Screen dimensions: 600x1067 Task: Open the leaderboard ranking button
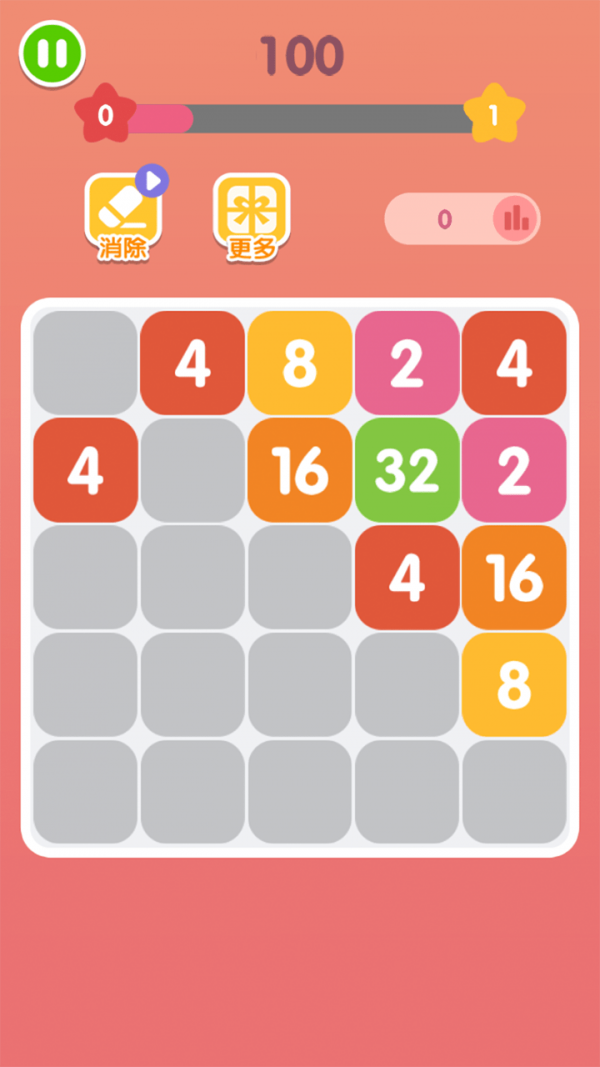tap(516, 218)
